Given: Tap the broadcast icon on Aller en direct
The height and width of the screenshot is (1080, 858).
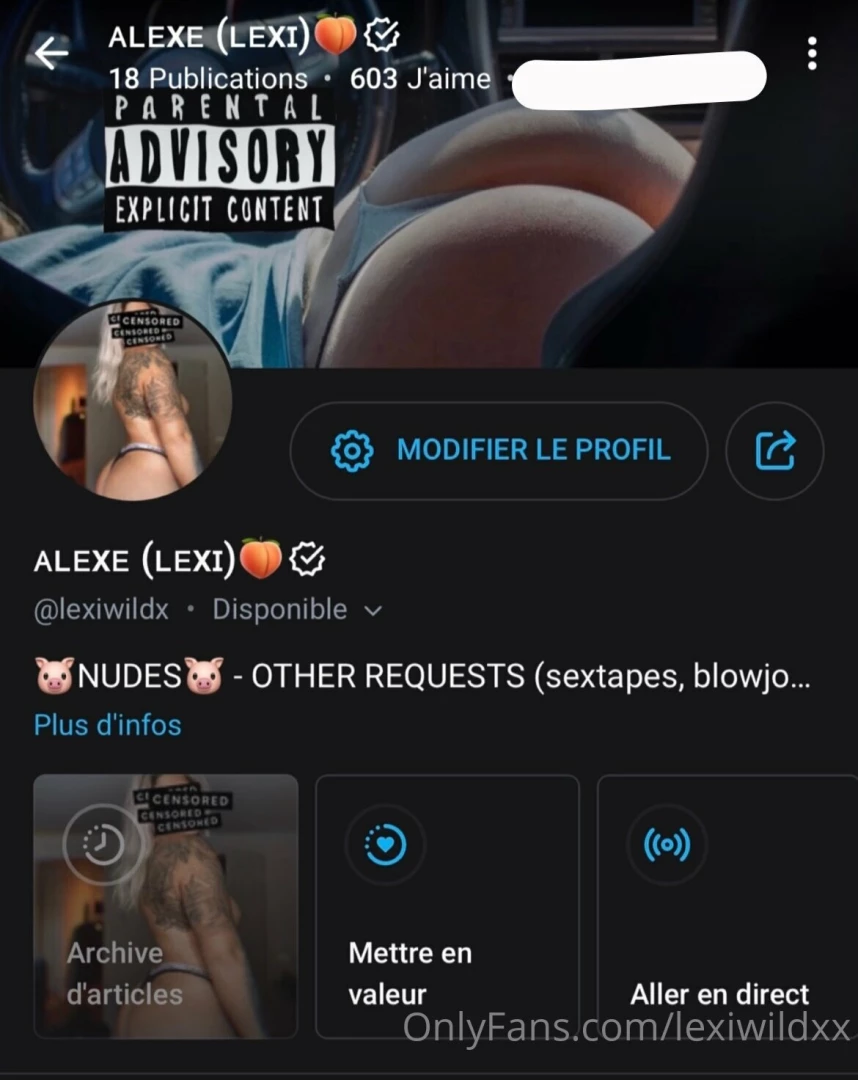Looking at the screenshot, I should coord(666,845).
